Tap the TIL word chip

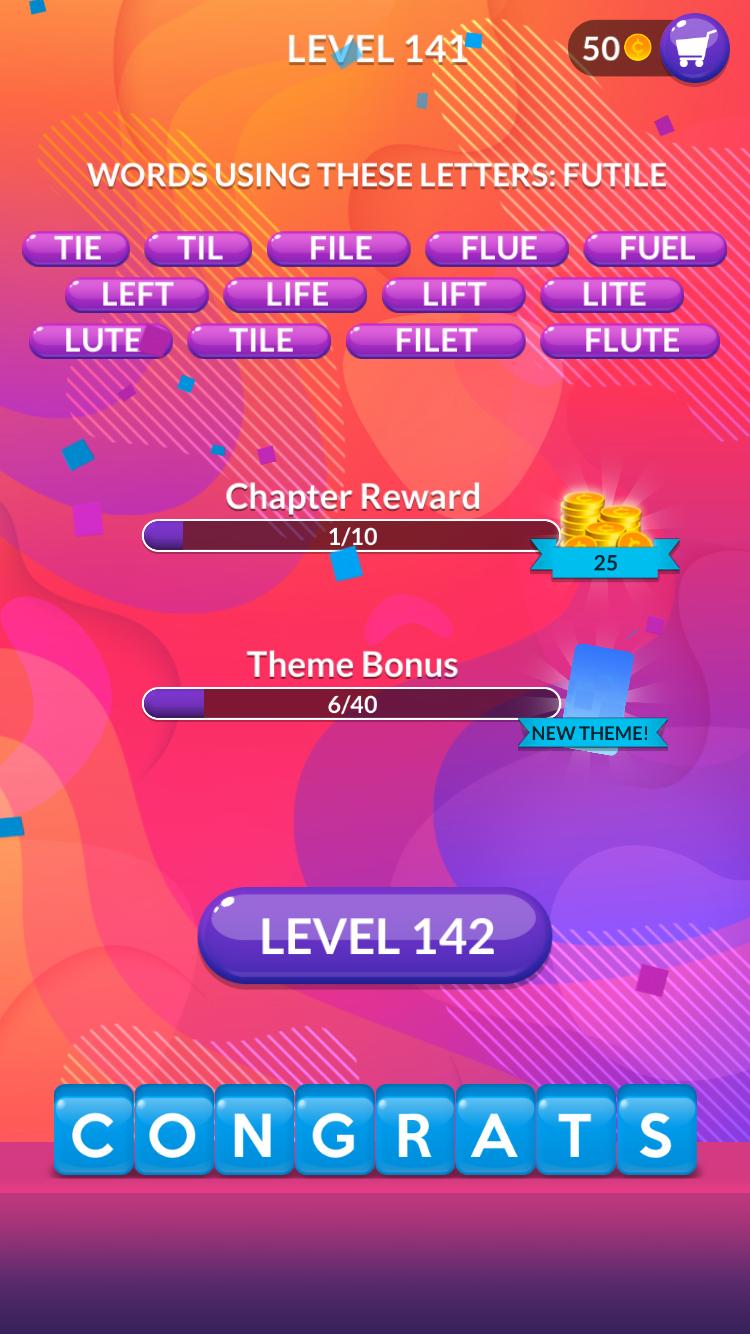[x=198, y=249]
